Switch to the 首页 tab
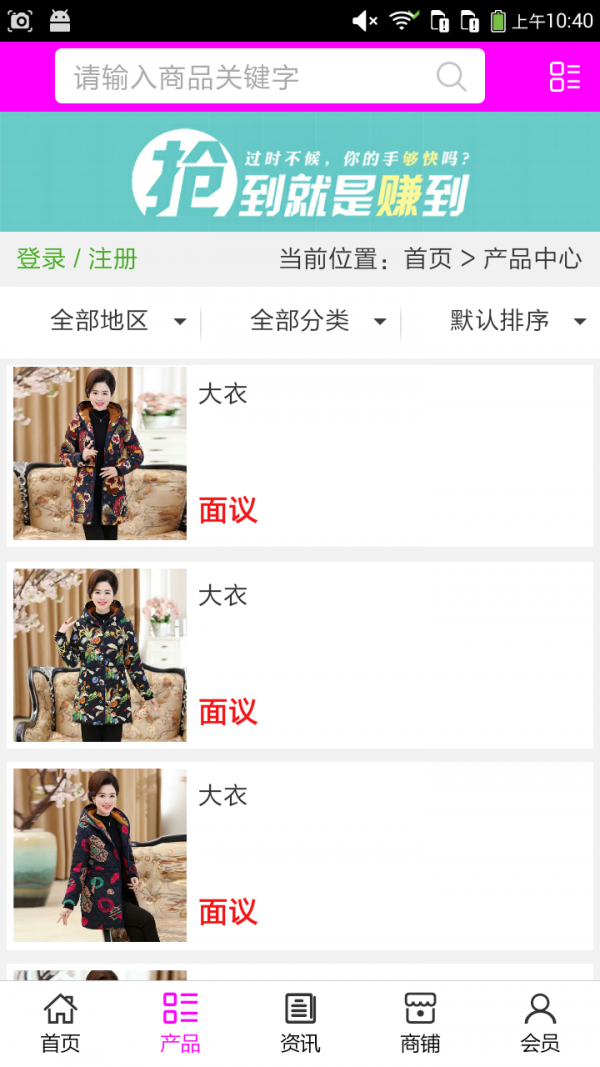This screenshot has width=600, height=1067. coord(60,1023)
